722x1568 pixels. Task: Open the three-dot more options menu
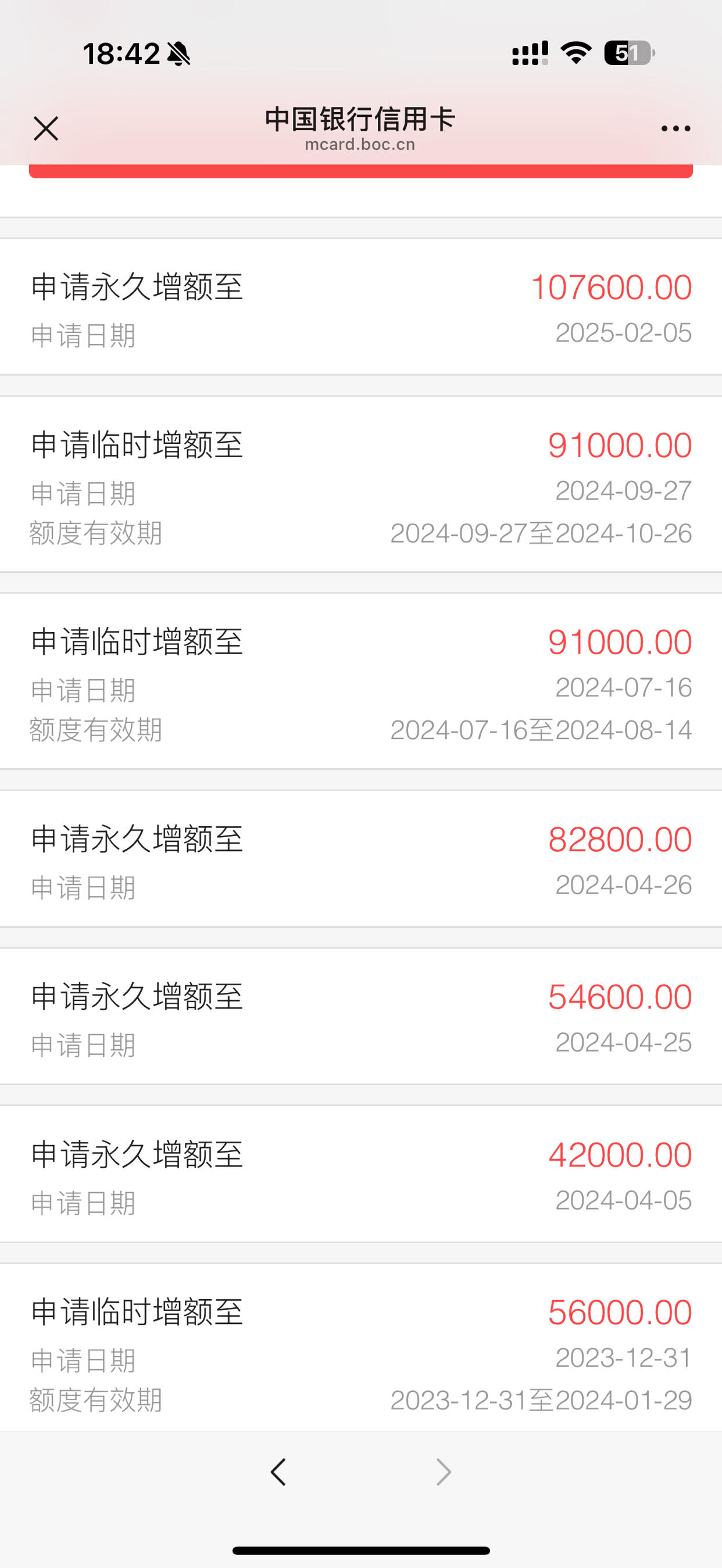(675, 128)
